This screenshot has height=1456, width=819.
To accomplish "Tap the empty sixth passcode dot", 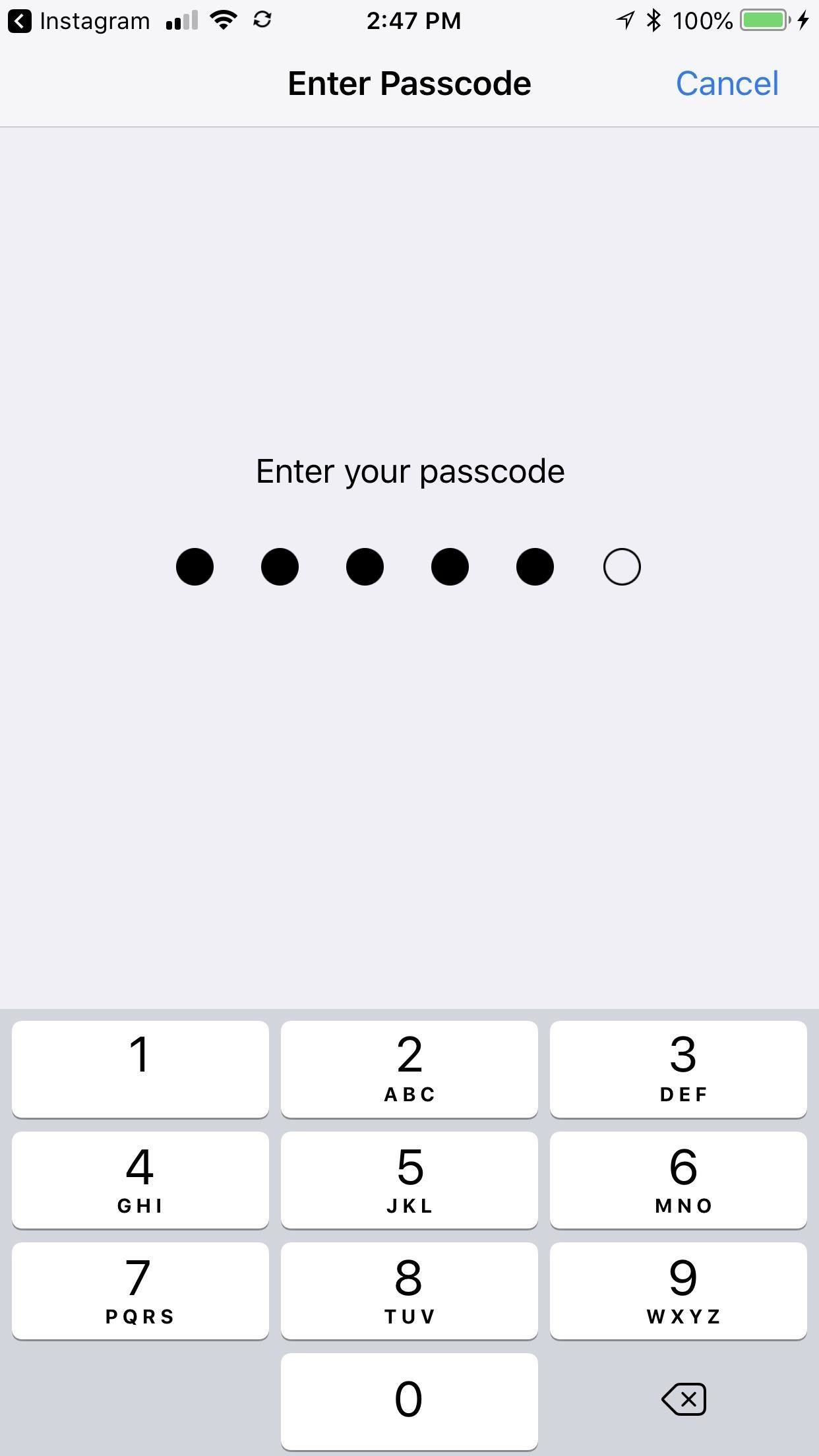I will pyautogui.click(x=621, y=566).
